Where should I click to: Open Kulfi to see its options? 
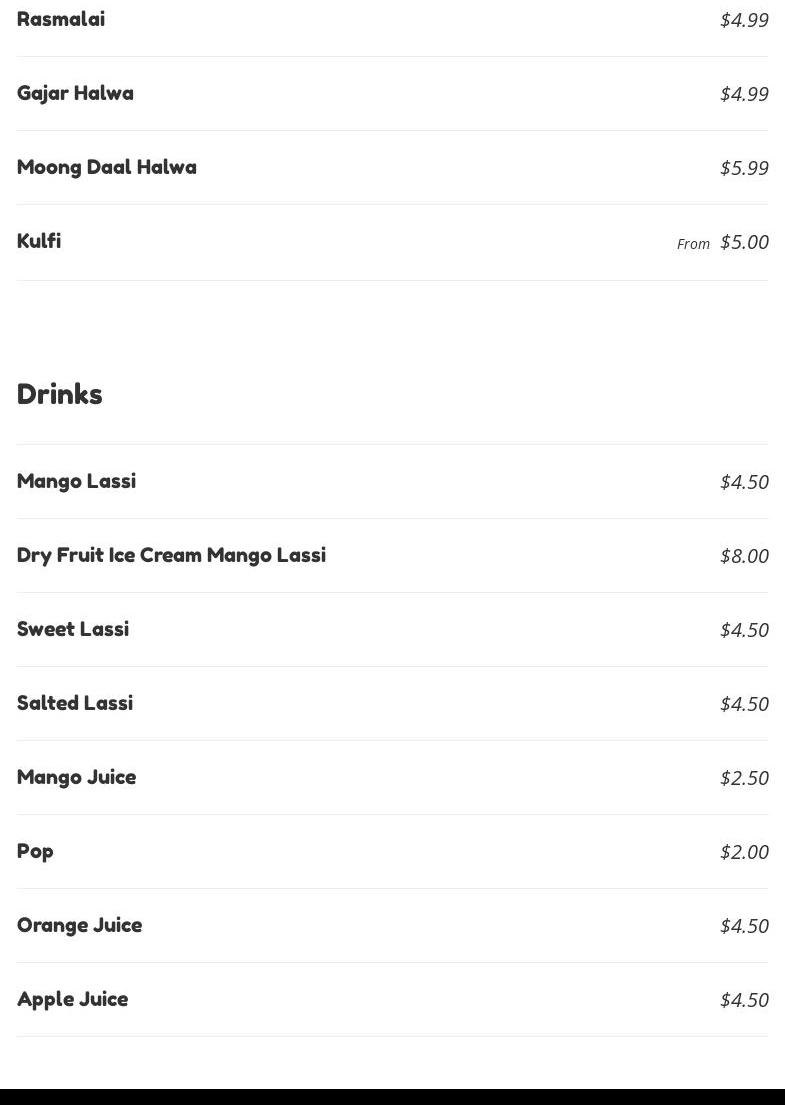tap(39, 241)
